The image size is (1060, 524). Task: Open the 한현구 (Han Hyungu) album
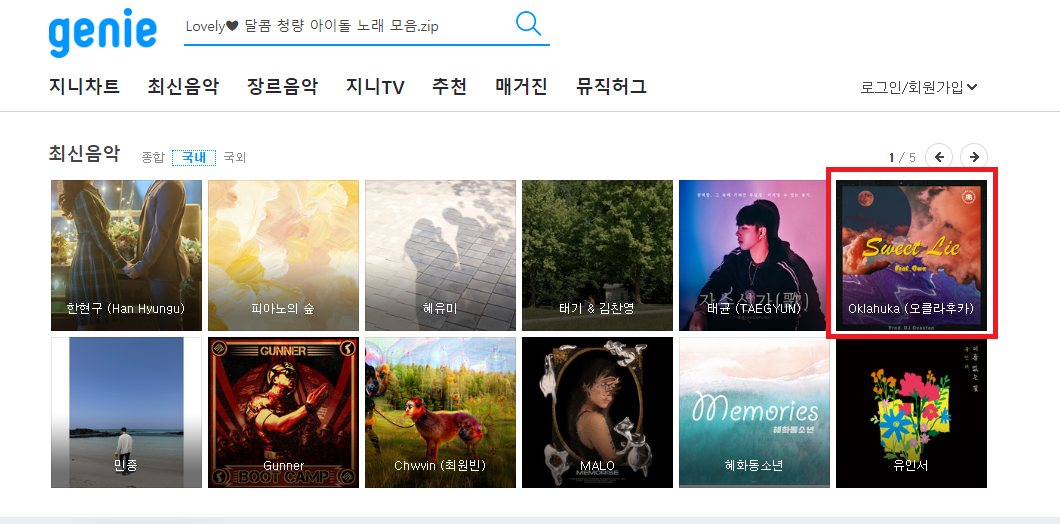[x=126, y=255]
